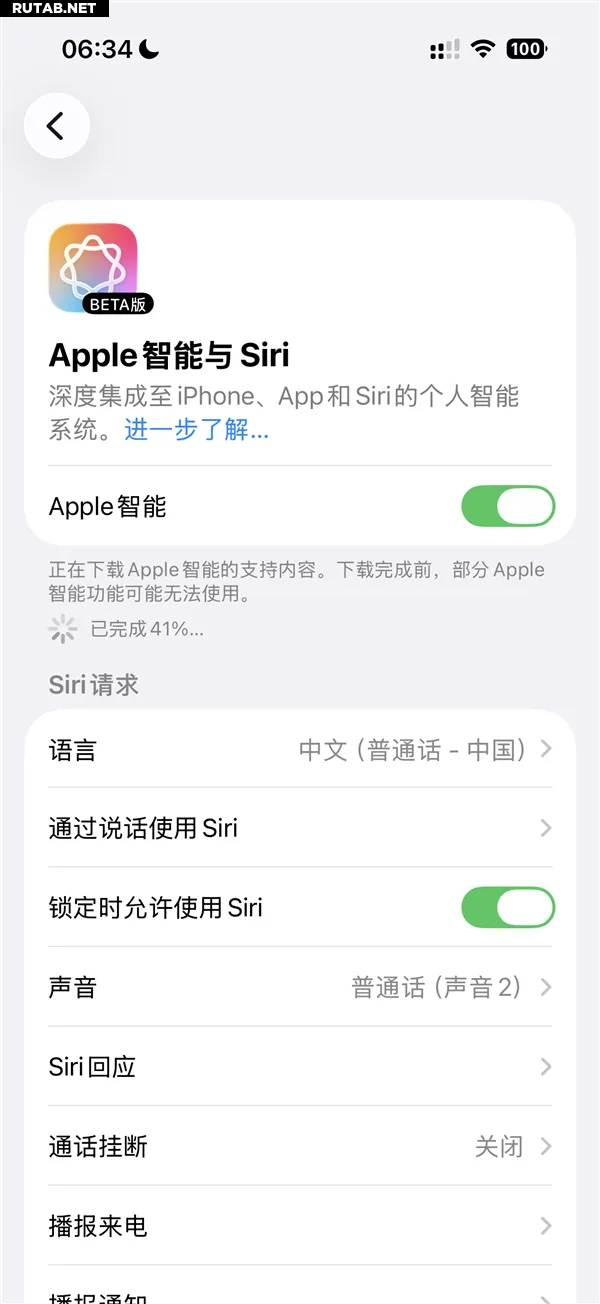This screenshot has width=600, height=1304.
Task: Open the 进一步了解 link
Action: click(x=196, y=430)
